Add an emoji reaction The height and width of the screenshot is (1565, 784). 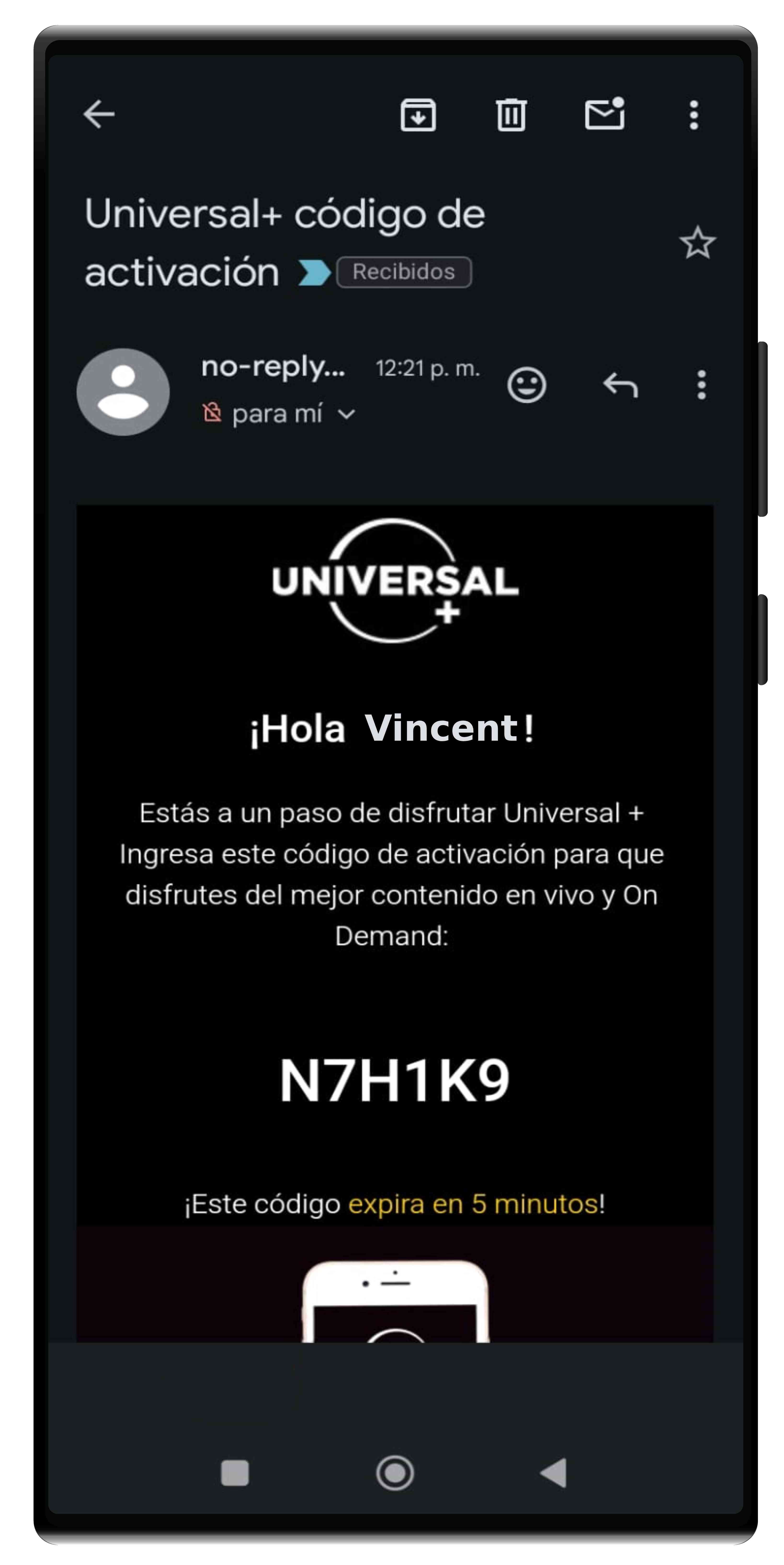point(527,384)
